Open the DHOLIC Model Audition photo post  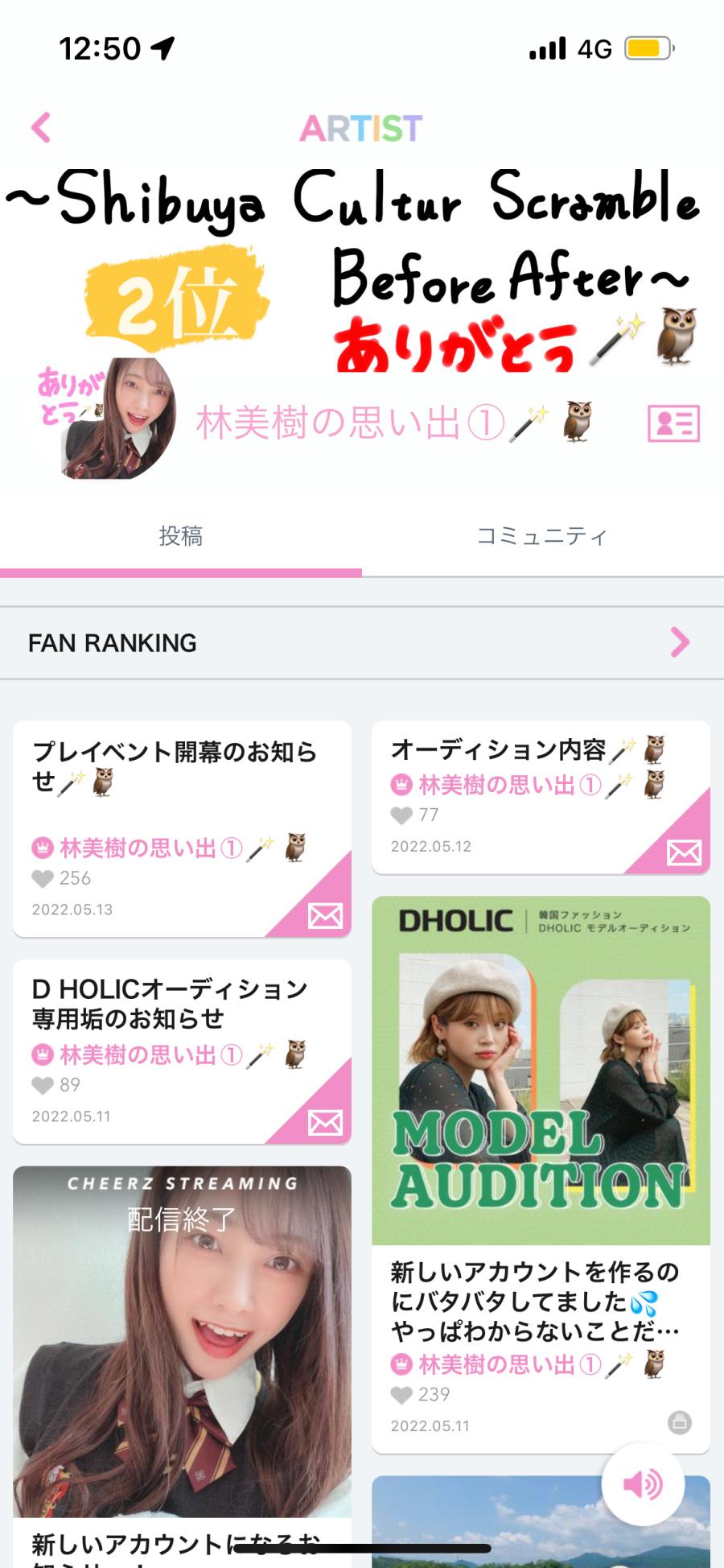(541, 1071)
